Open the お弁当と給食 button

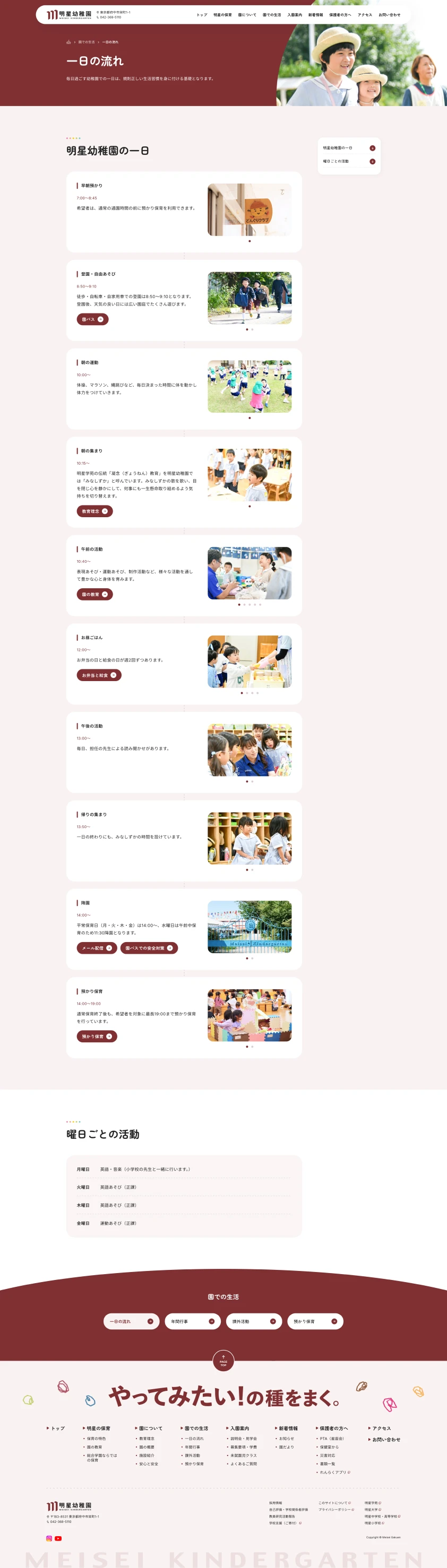click(99, 675)
